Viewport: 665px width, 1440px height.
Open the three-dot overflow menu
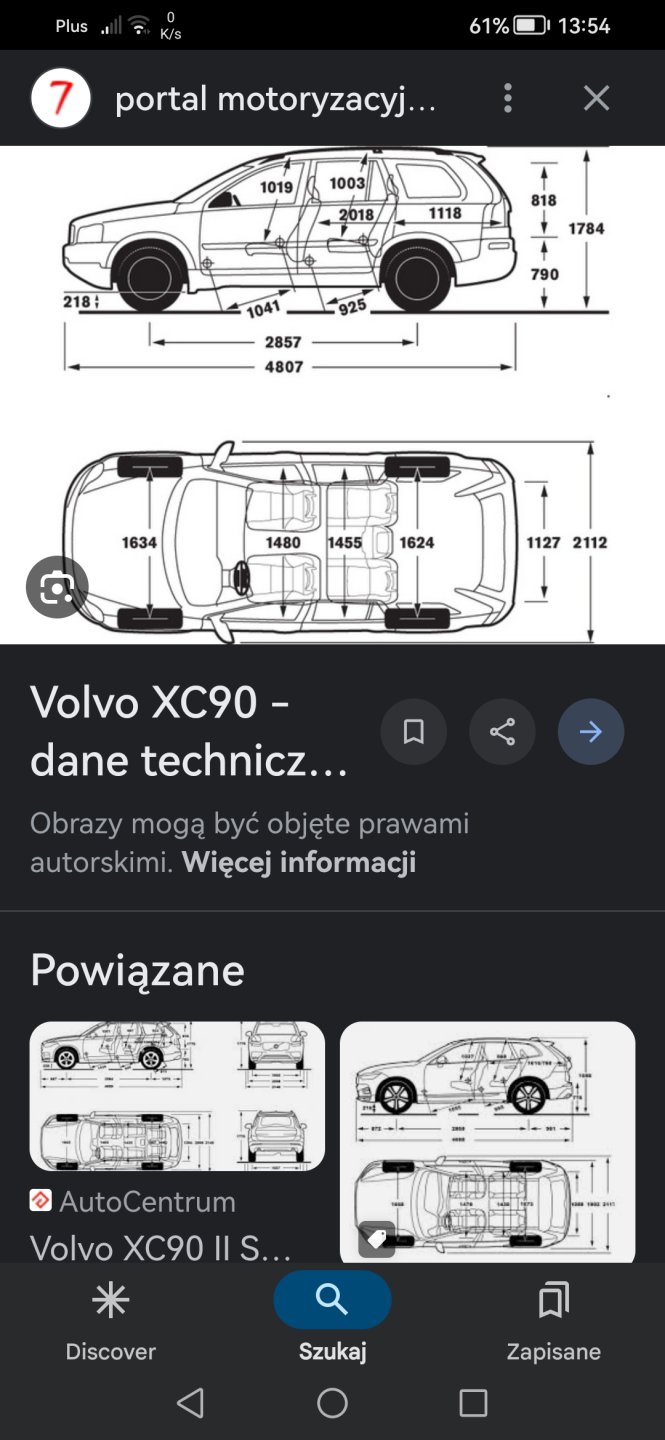(508, 98)
